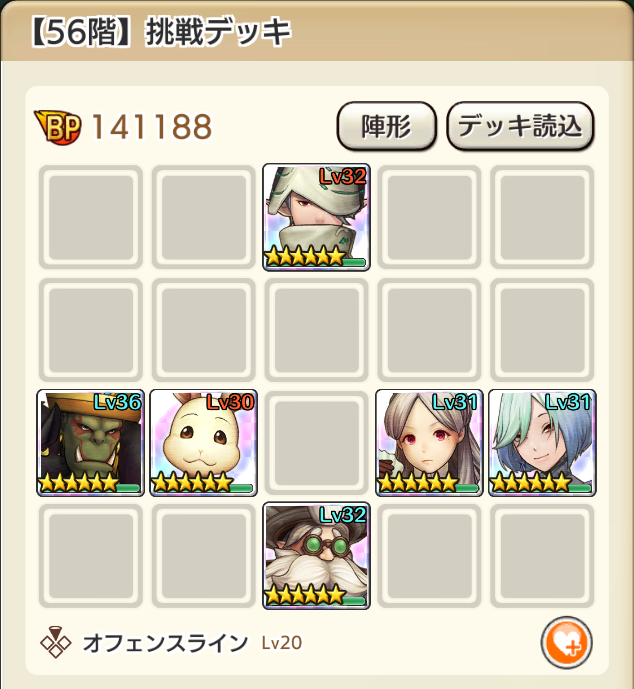This screenshot has width=634, height=689.
Task: Tap the orange heart plus icon
Action: (x=567, y=643)
